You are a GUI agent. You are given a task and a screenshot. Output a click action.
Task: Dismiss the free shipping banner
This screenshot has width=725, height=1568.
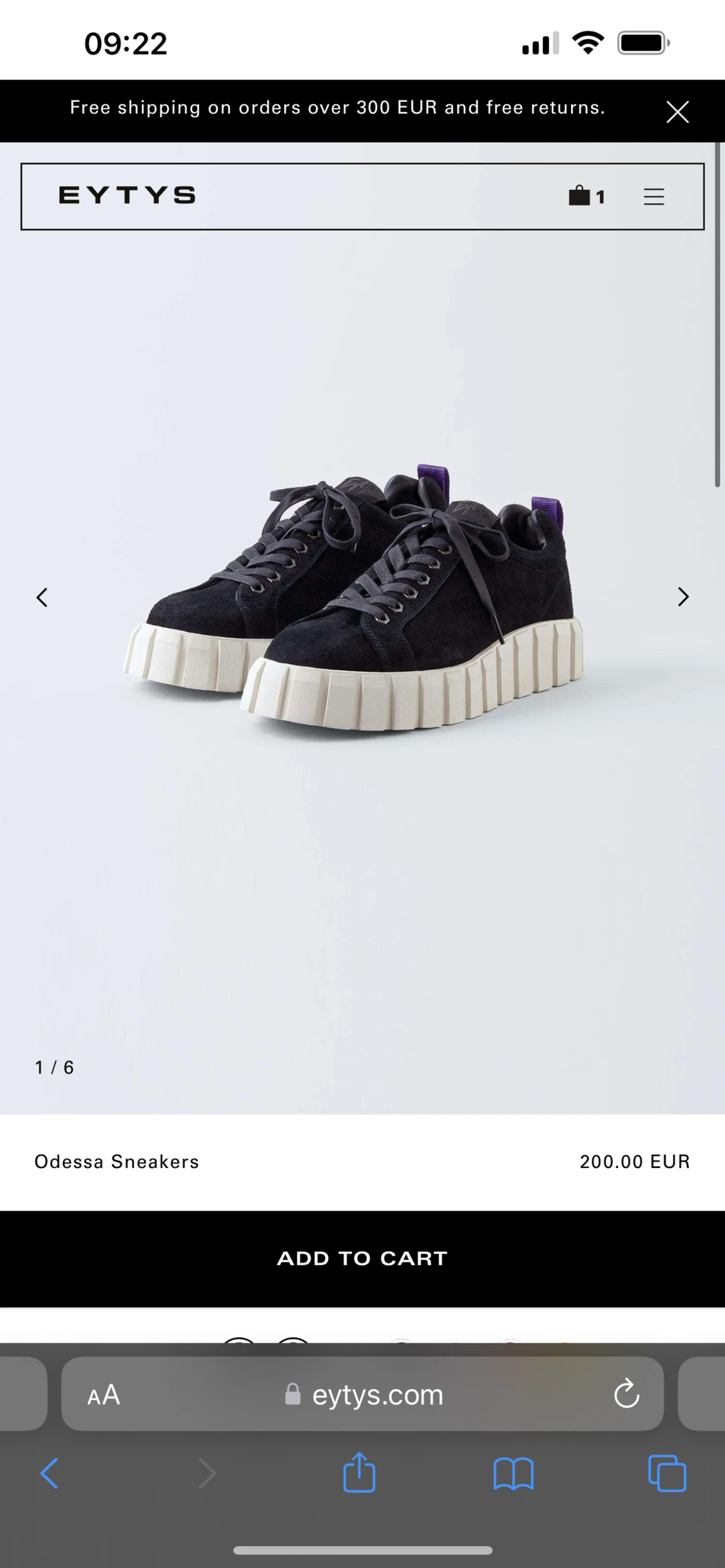point(677,112)
